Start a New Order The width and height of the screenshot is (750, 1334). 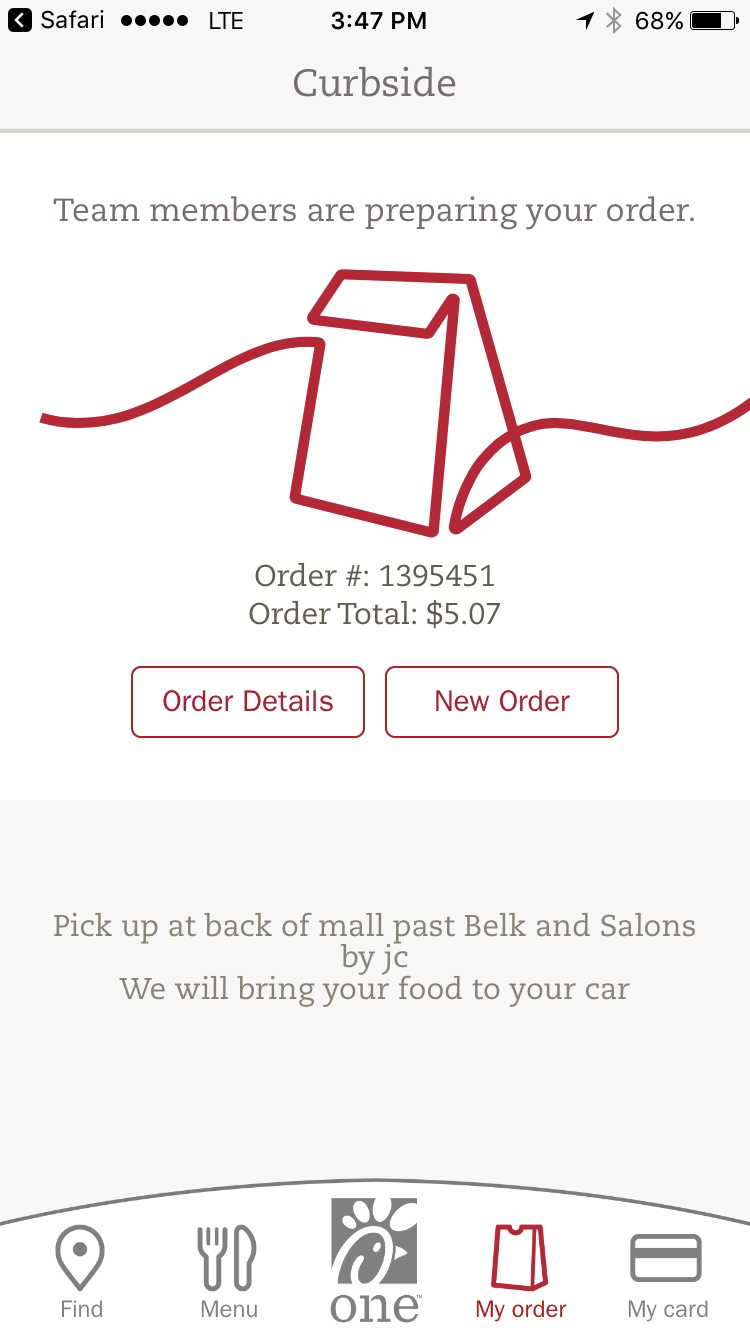(x=502, y=702)
